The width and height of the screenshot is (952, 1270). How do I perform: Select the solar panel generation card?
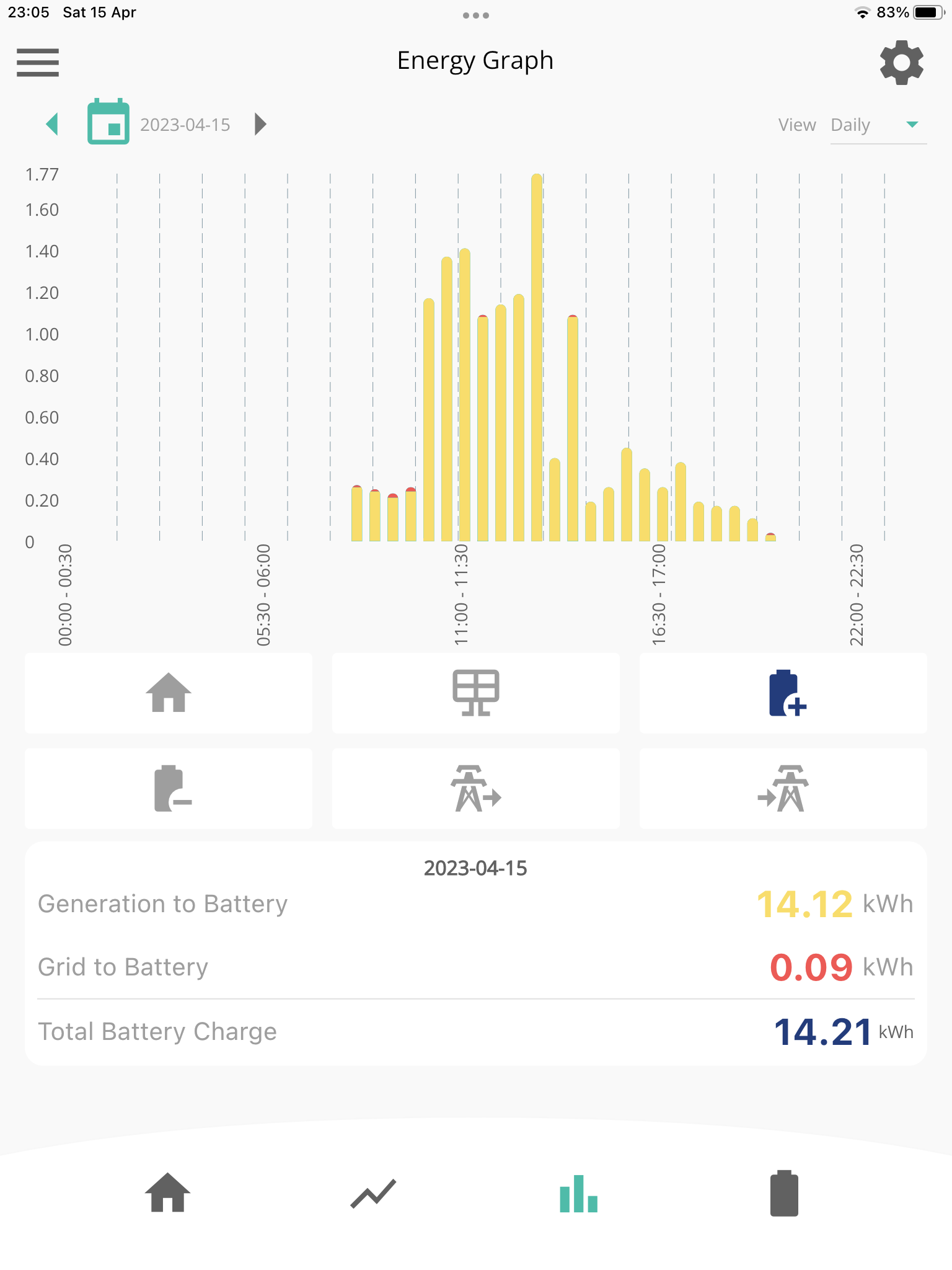(476, 693)
